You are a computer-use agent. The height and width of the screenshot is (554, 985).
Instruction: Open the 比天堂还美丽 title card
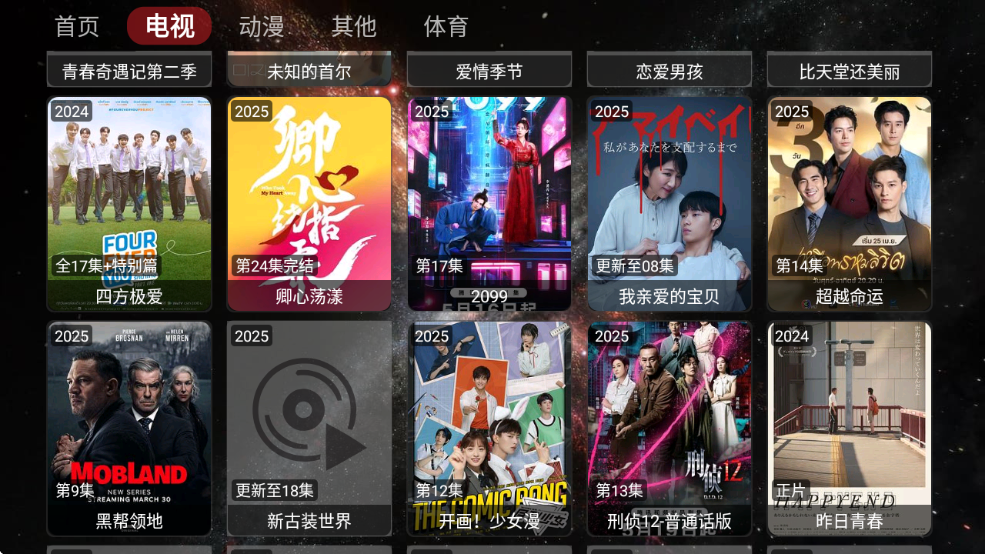point(849,71)
